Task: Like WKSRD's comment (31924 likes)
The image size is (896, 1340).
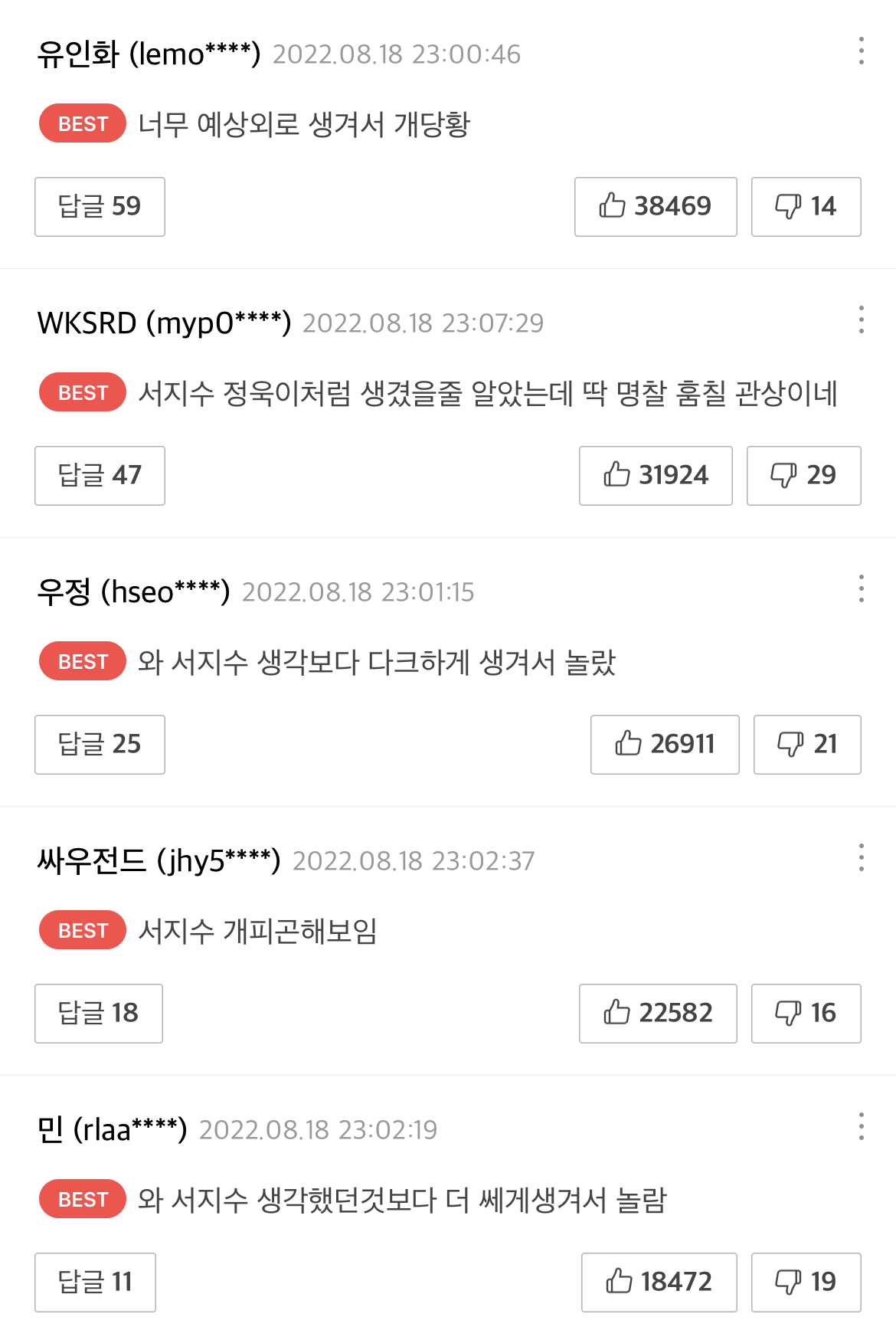Action: click(x=656, y=475)
